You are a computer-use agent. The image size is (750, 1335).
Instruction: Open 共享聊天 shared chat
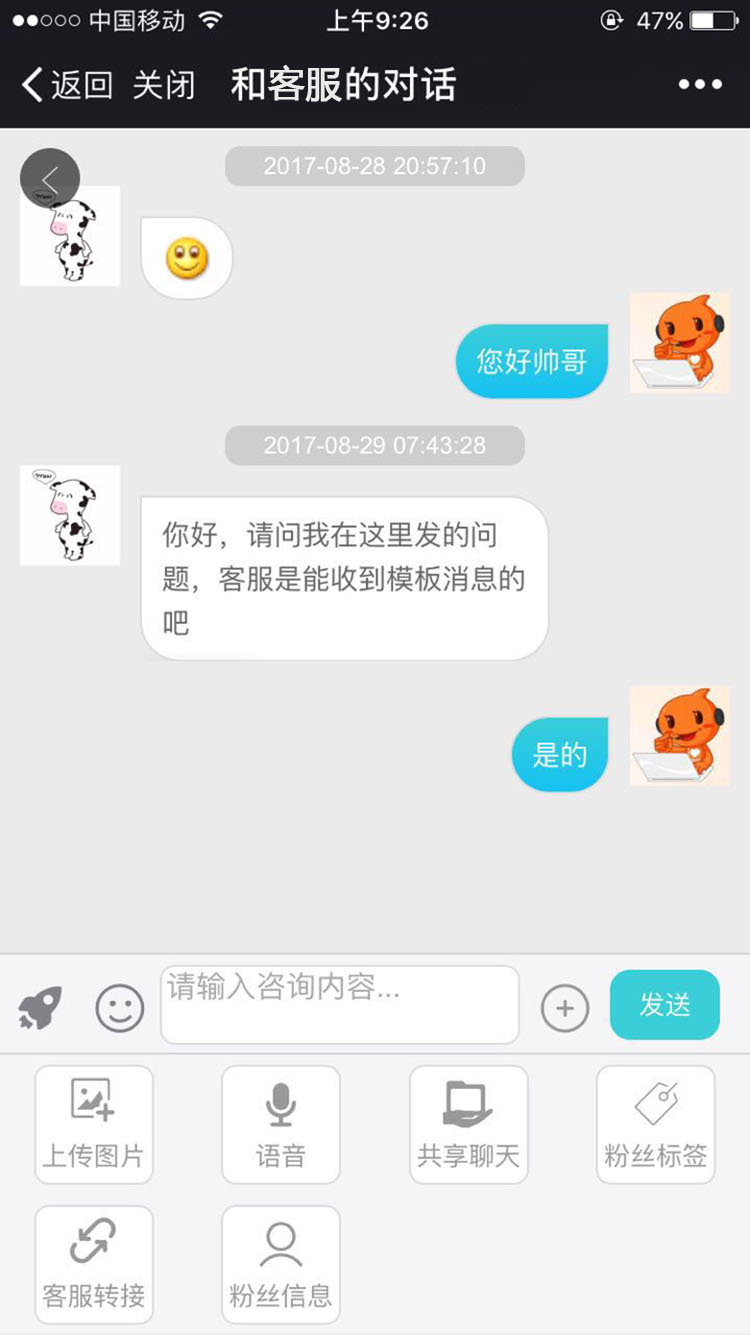point(468,1125)
